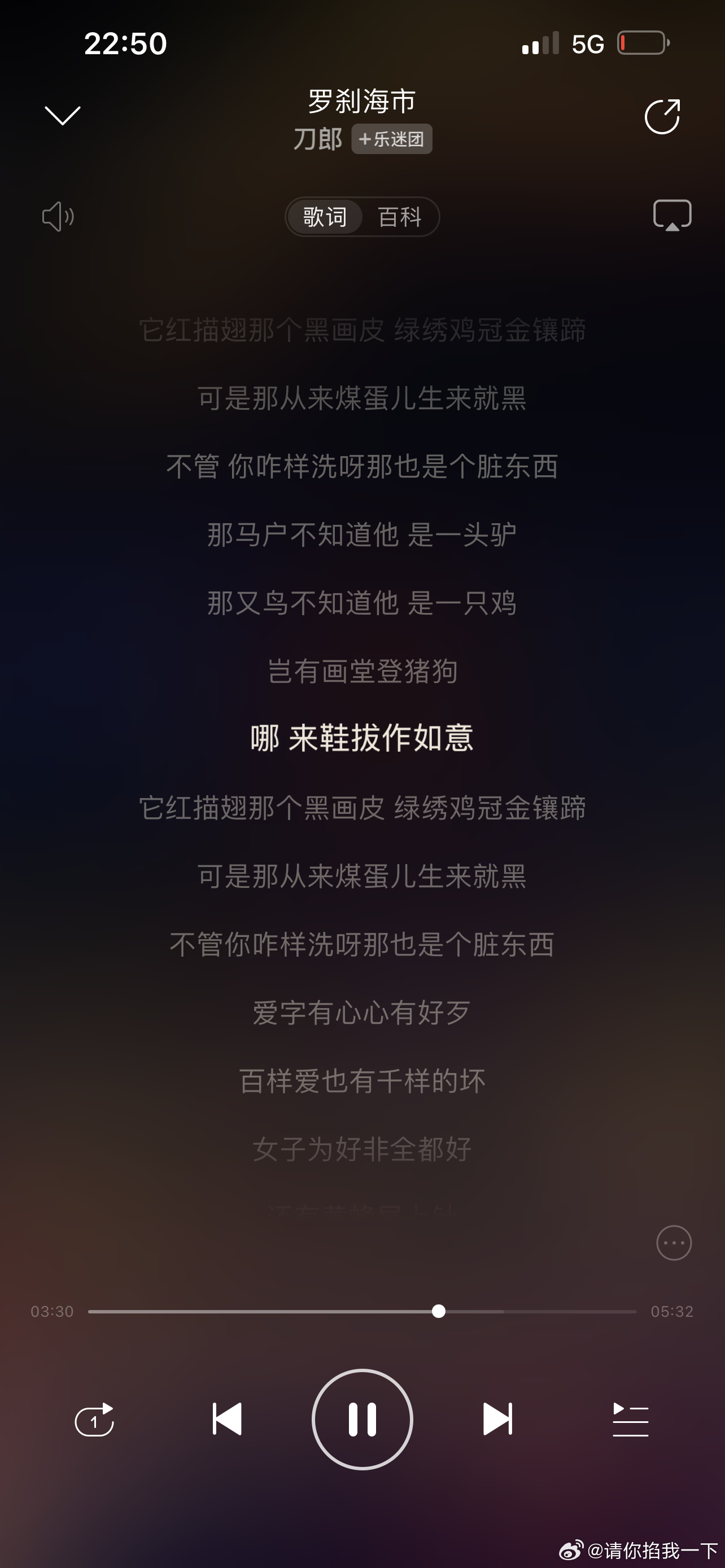Screen dimensions: 725x1568
Task: Collapse the player with the down chevron
Action: (x=63, y=116)
